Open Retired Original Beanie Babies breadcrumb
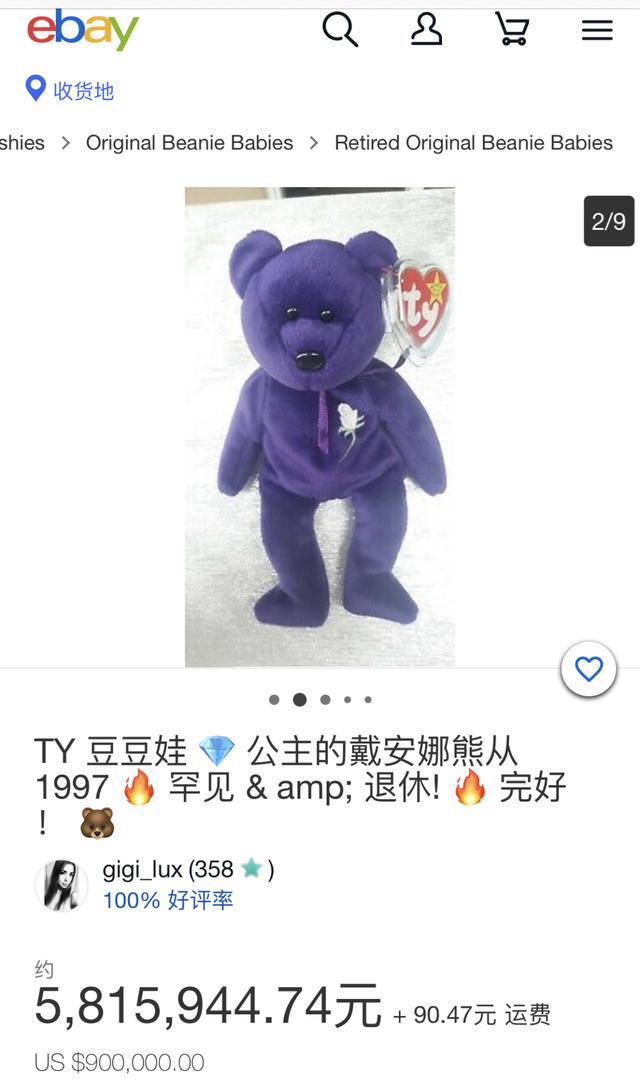Image resolution: width=640 pixels, height=1086 pixels. coord(473,143)
